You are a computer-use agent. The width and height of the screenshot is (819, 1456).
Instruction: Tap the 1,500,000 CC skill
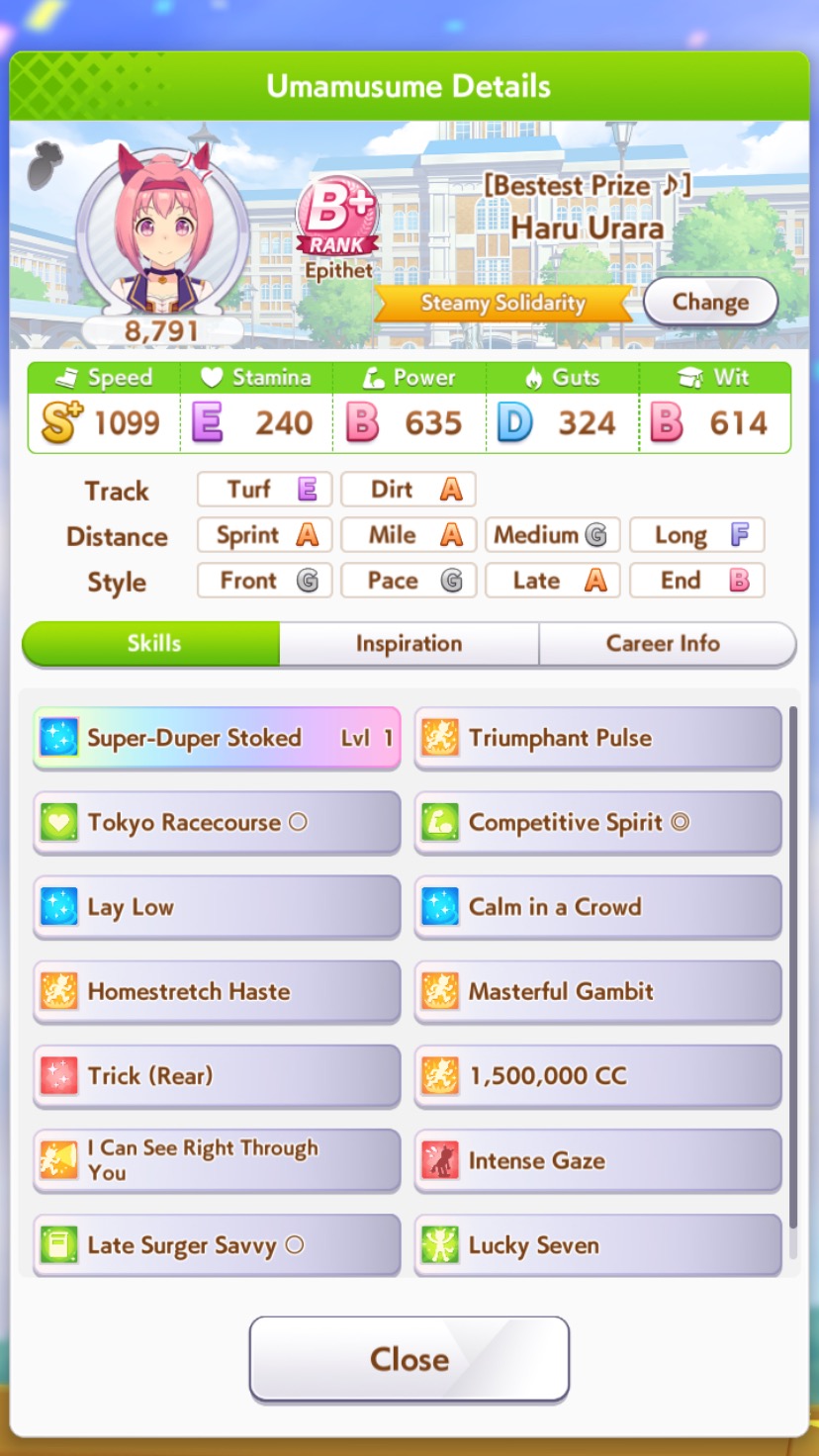(597, 1076)
